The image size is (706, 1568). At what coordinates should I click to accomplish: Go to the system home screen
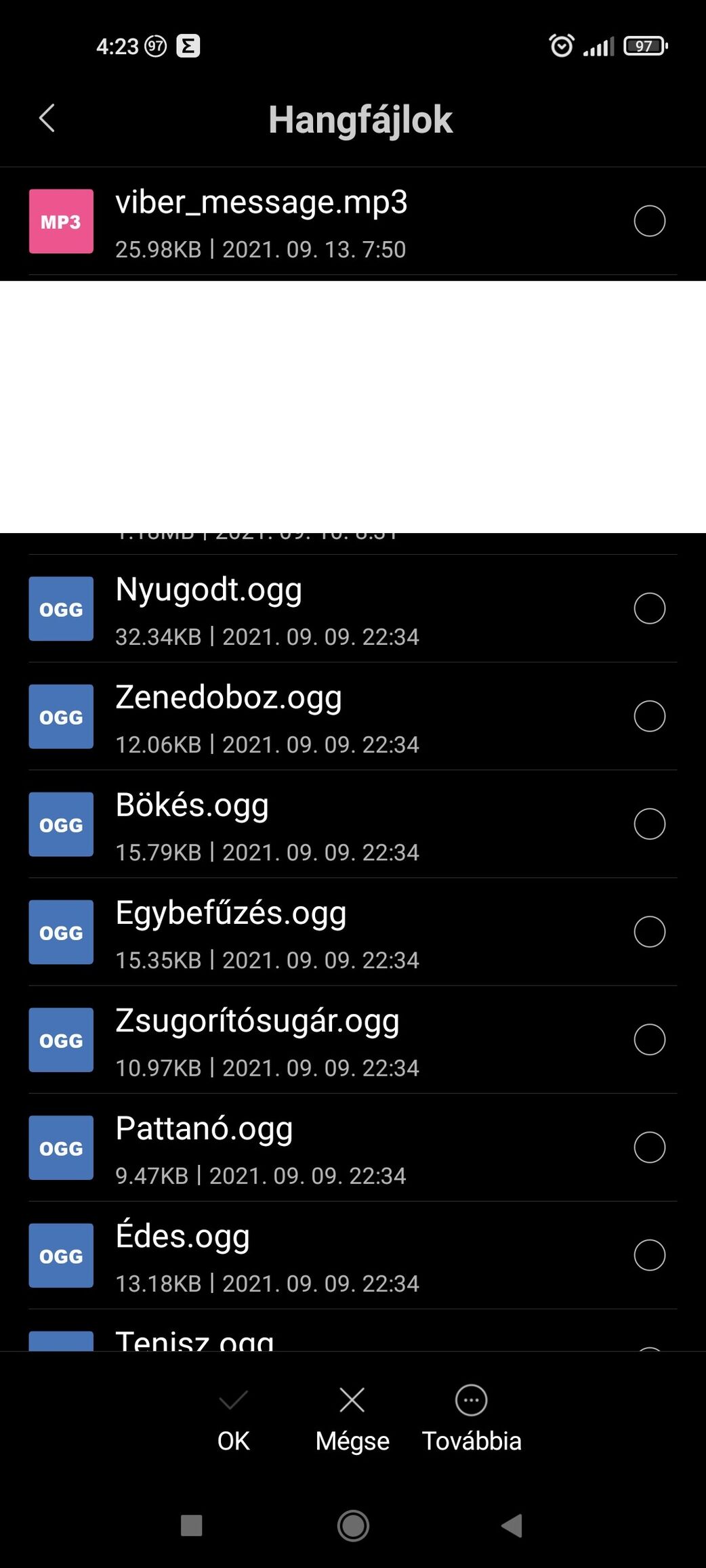(353, 1525)
